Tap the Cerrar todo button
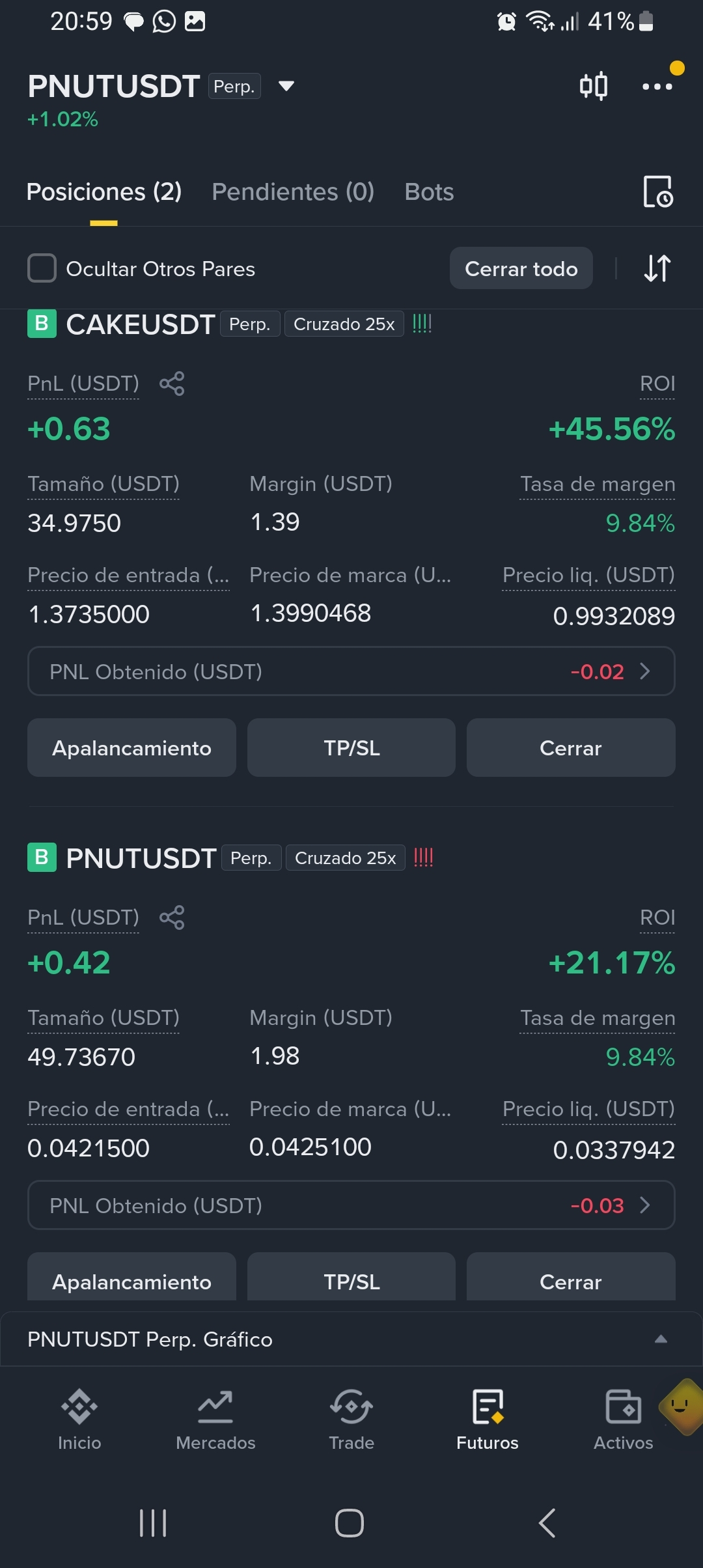This screenshot has width=703, height=1568. point(521,268)
